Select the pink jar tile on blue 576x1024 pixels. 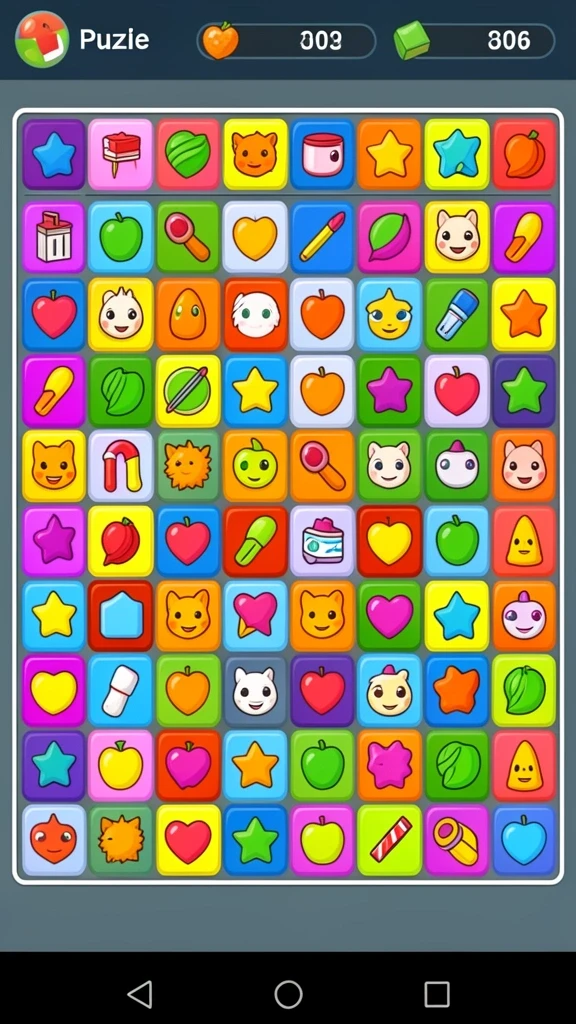(323, 154)
